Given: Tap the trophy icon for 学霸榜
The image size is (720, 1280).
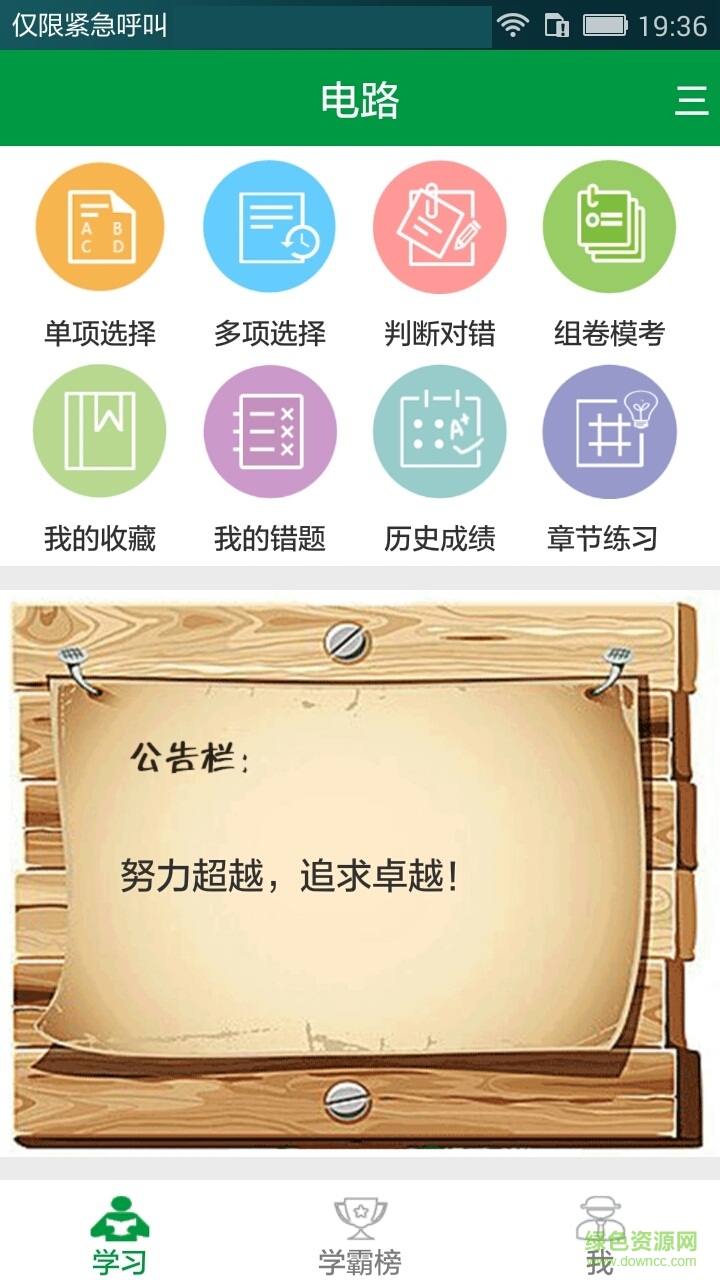Looking at the screenshot, I should [360, 1213].
